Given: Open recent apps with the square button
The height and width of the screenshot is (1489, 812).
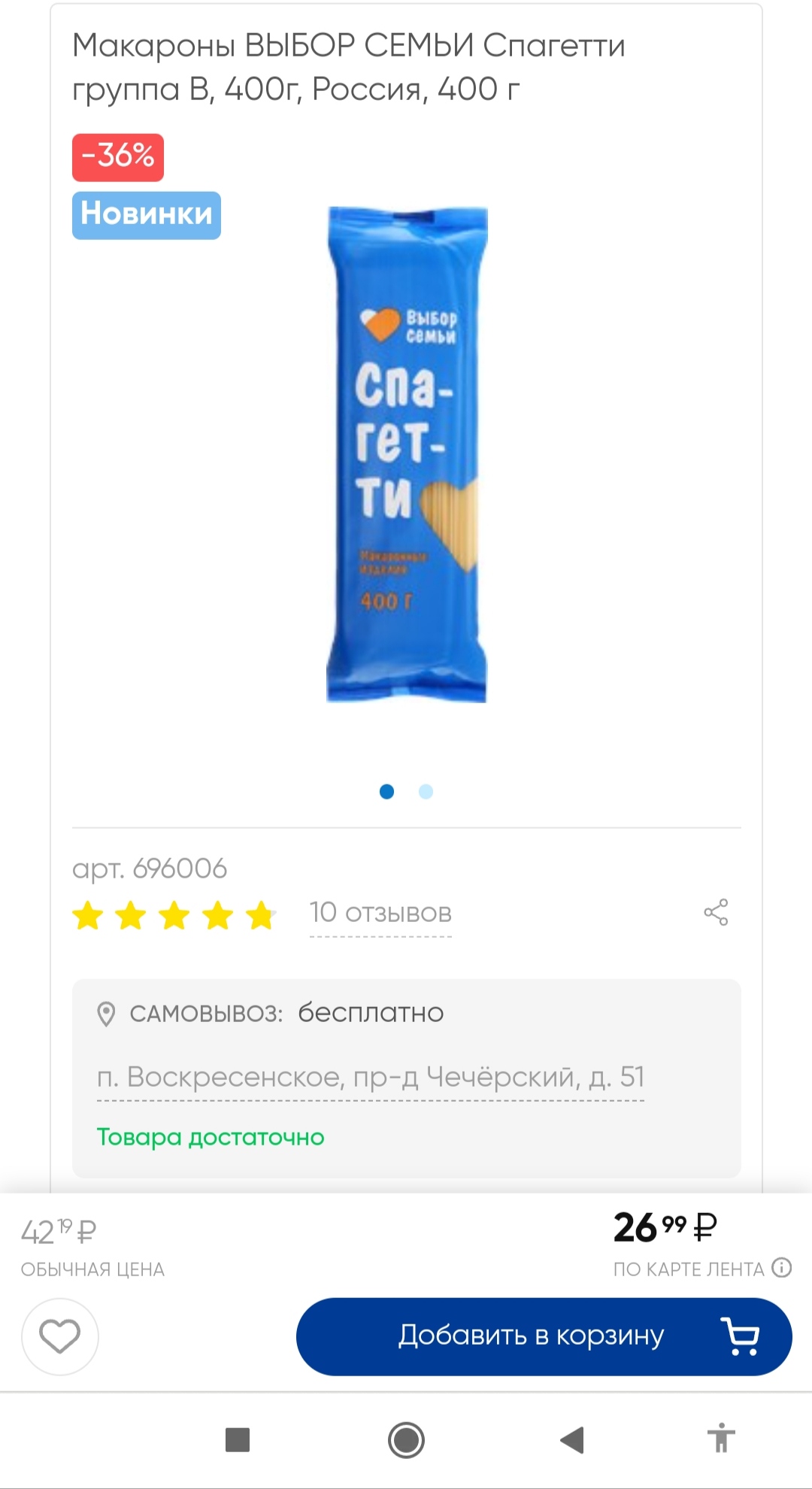Looking at the screenshot, I should coord(238,1440).
